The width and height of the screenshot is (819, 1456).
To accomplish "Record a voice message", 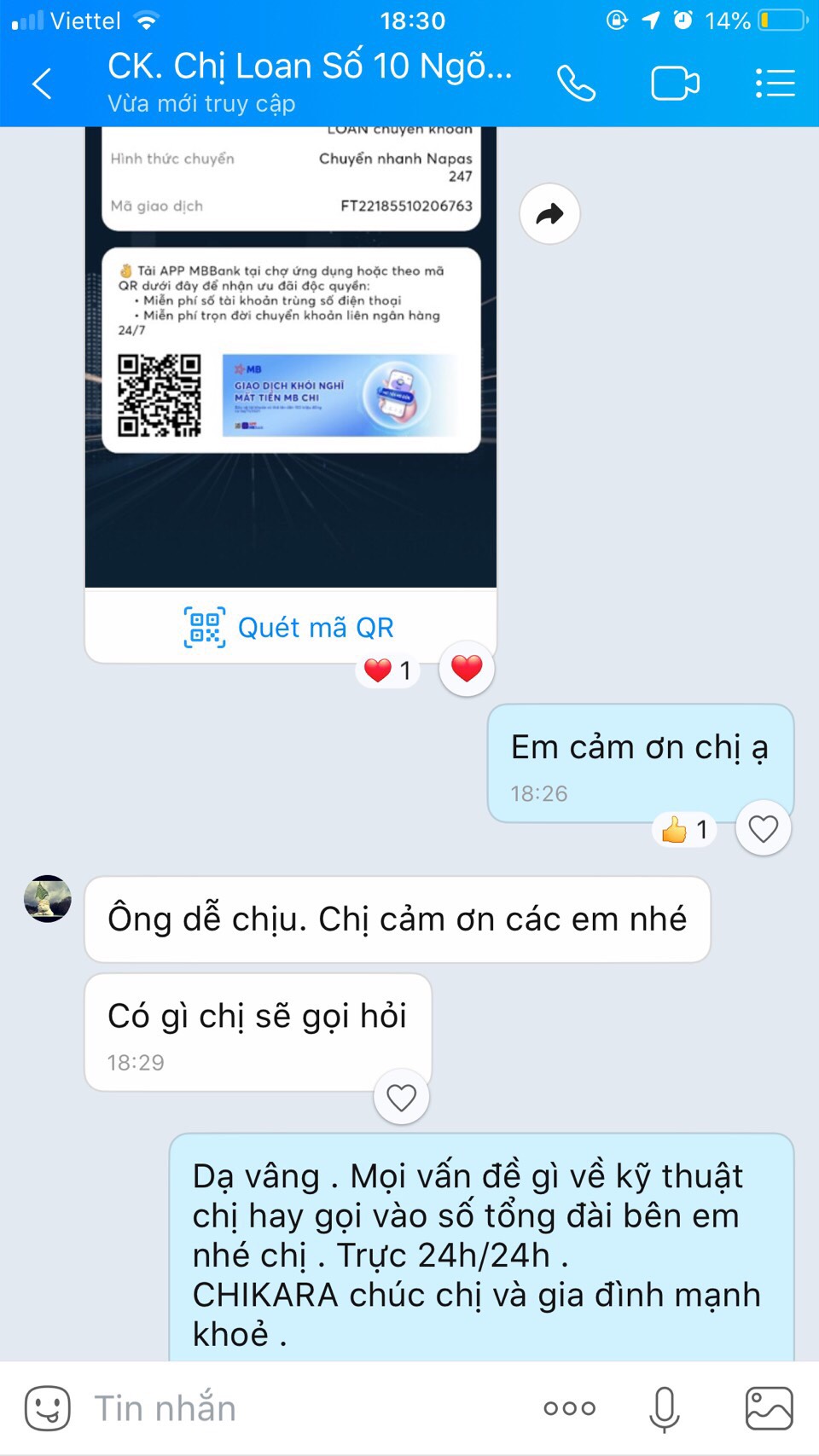I will (x=664, y=1408).
